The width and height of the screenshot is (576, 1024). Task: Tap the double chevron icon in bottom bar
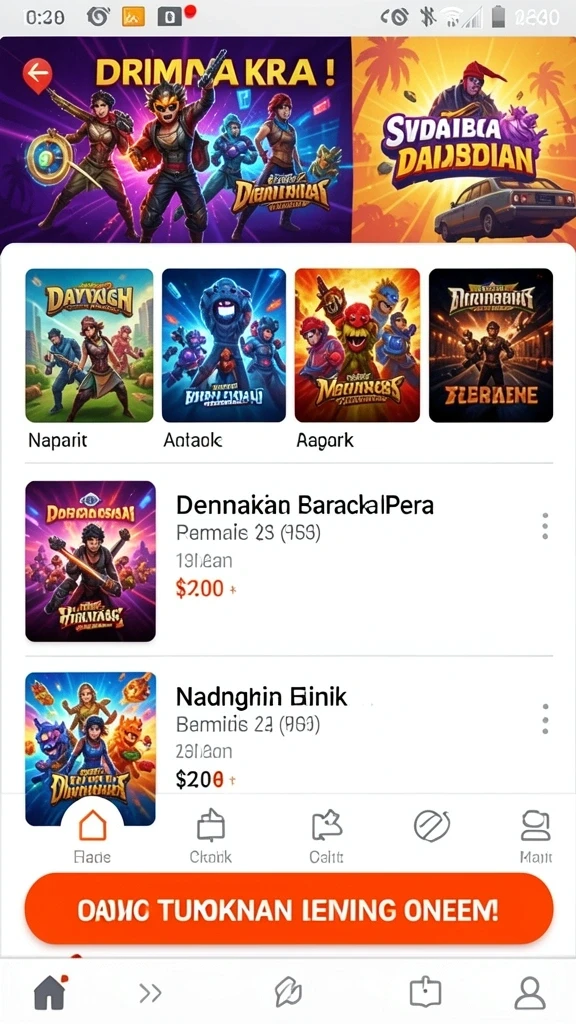click(x=150, y=993)
